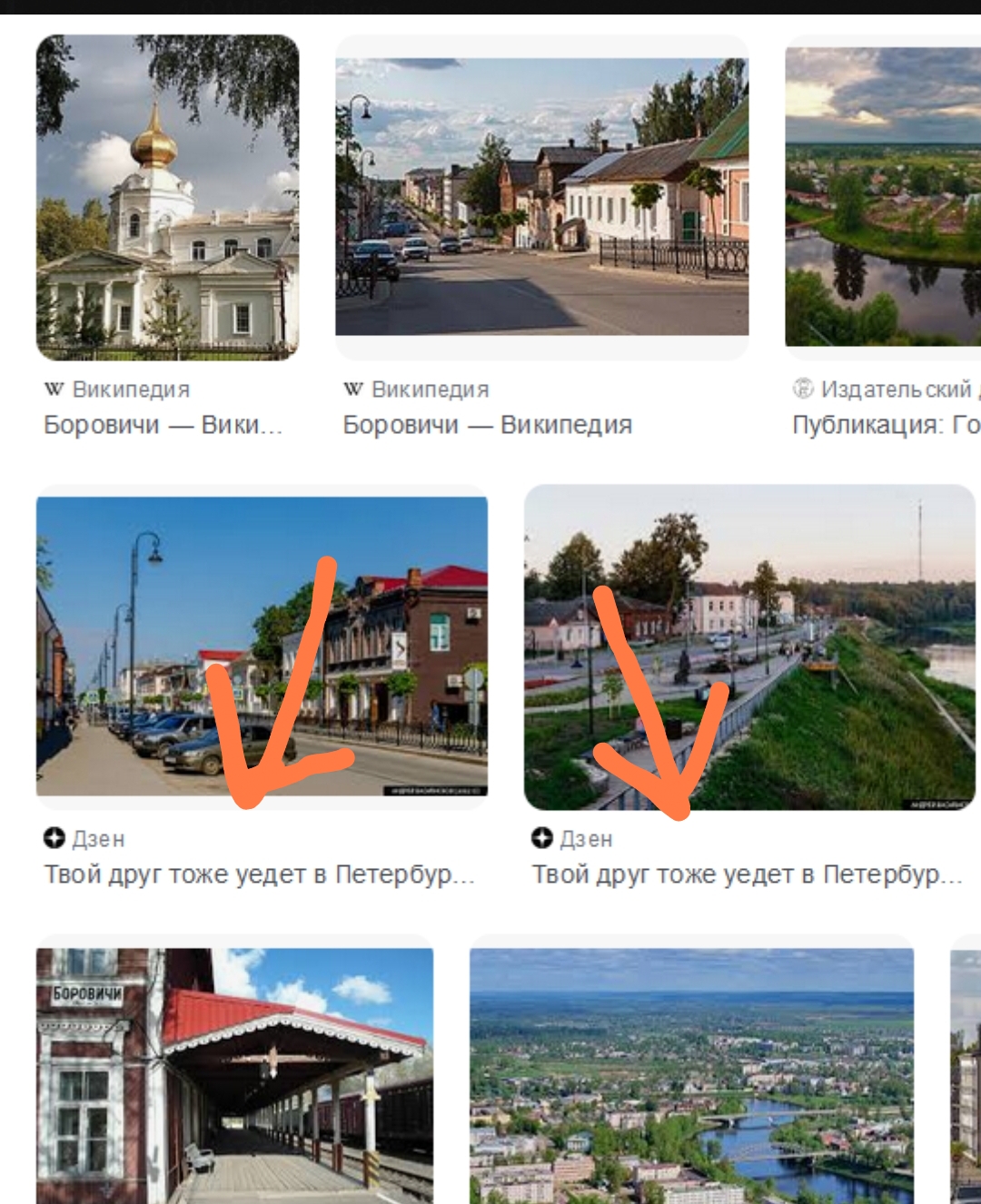The width and height of the screenshot is (981, 1204).
Task: Open the aerial river photo from Издательский
Action: 882,196
